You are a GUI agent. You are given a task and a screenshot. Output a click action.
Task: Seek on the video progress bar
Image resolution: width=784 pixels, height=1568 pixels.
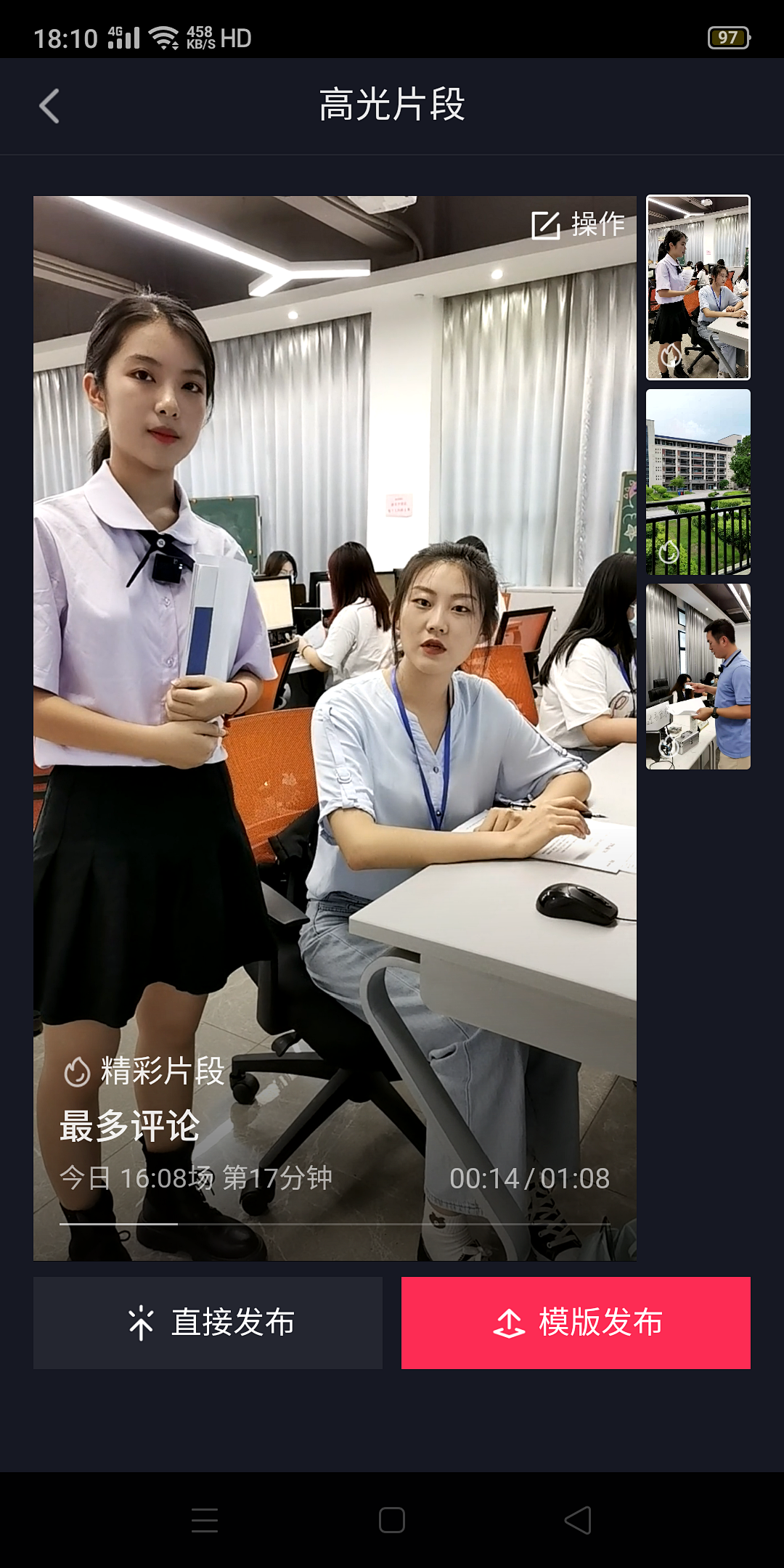click(x=335, y=1224)
